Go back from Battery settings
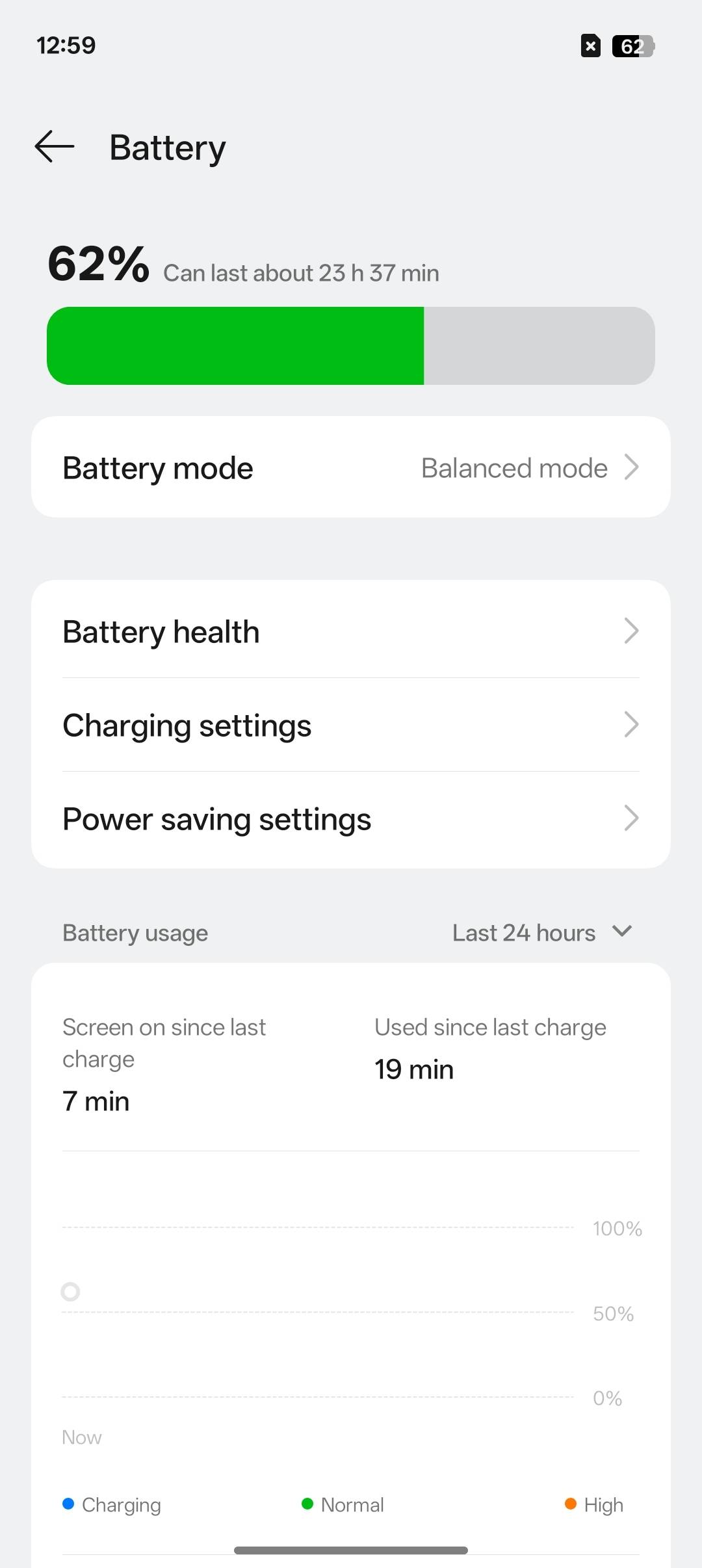Screen dimensions: 702x1568 pos(55,146)
